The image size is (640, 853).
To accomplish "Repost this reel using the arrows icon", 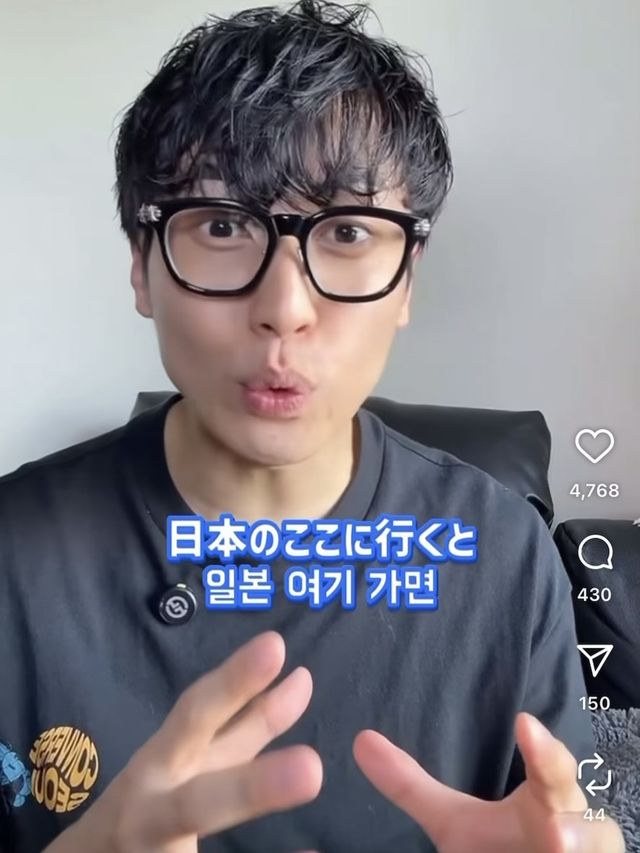I will pyautogui.click(x=594, y=773).
